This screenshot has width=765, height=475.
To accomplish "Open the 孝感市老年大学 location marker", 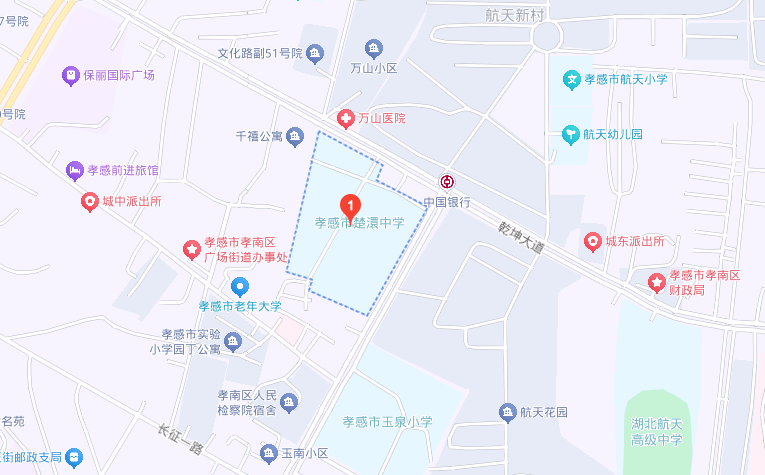I will (240, 288).
